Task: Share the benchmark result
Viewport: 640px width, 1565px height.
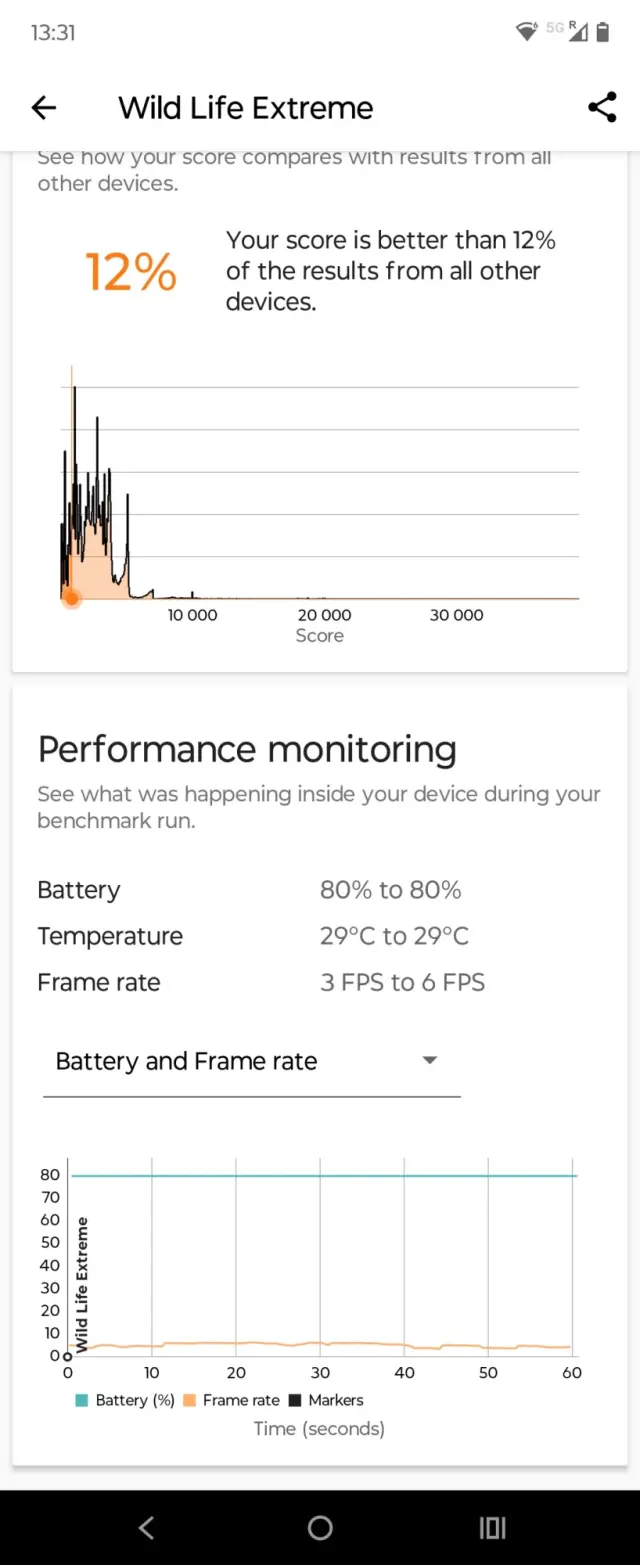Action: pyautogui.click(x=602, y=108)
